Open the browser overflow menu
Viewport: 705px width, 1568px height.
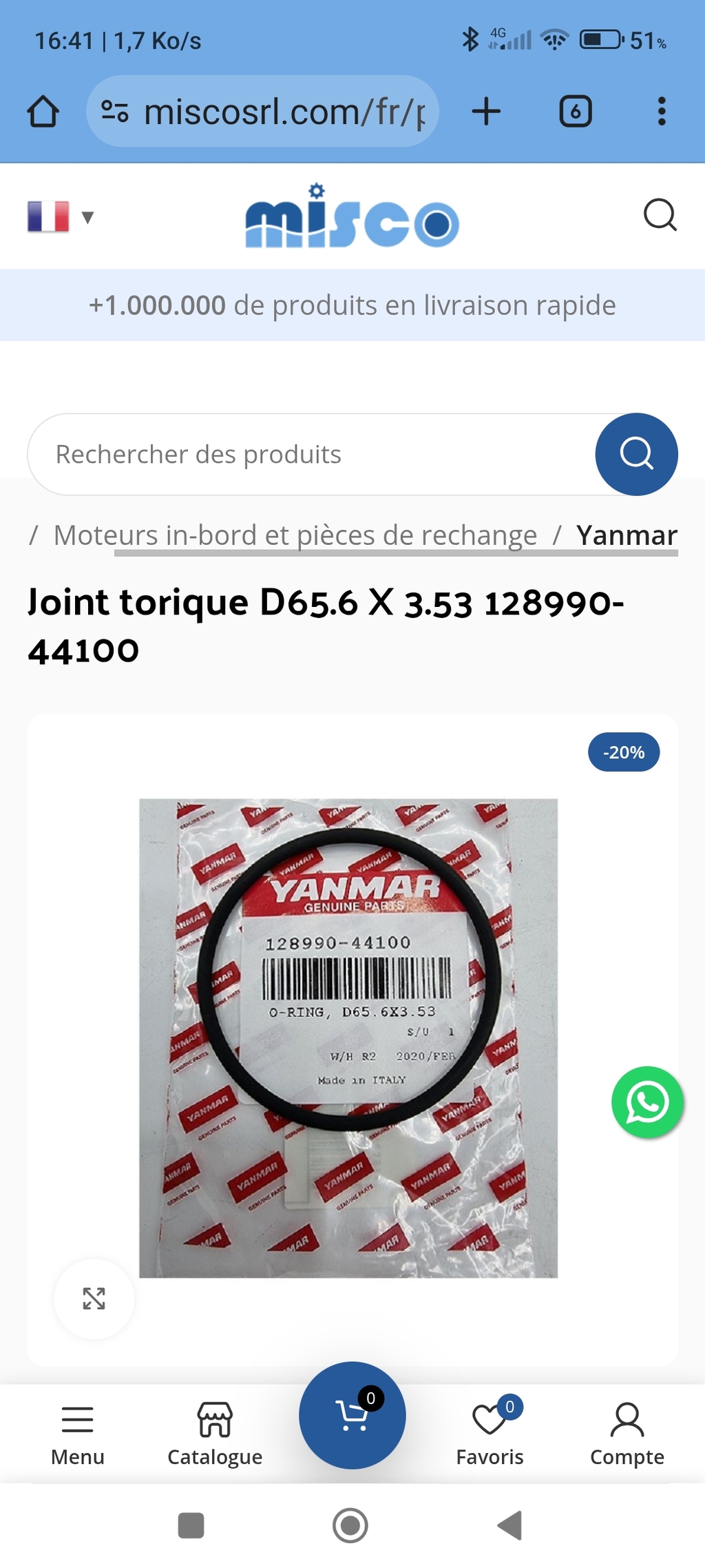point(661,112)
